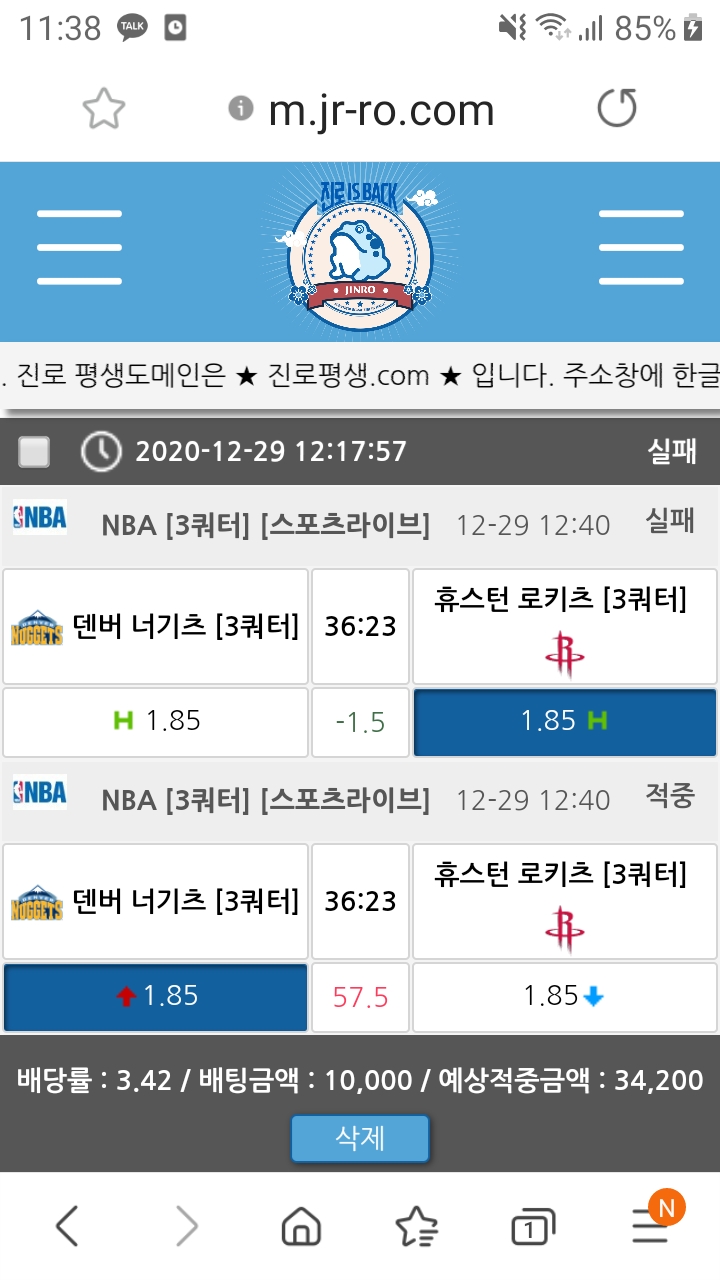Screen dimensions: 720x1280
Task: Reload the page
Action: pos(616,109)
